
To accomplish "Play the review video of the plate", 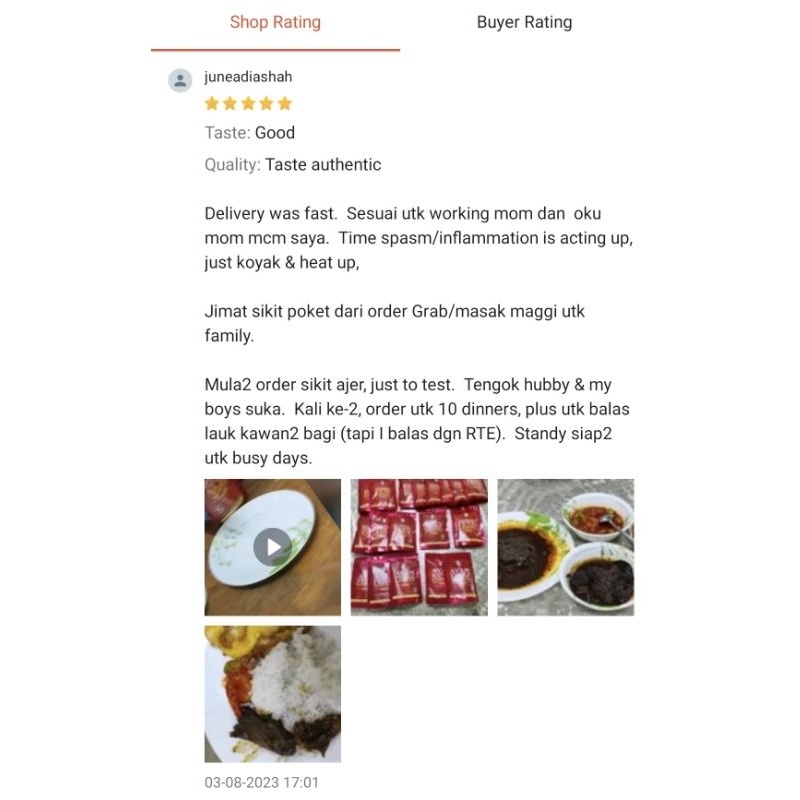I will click(272, 547).
